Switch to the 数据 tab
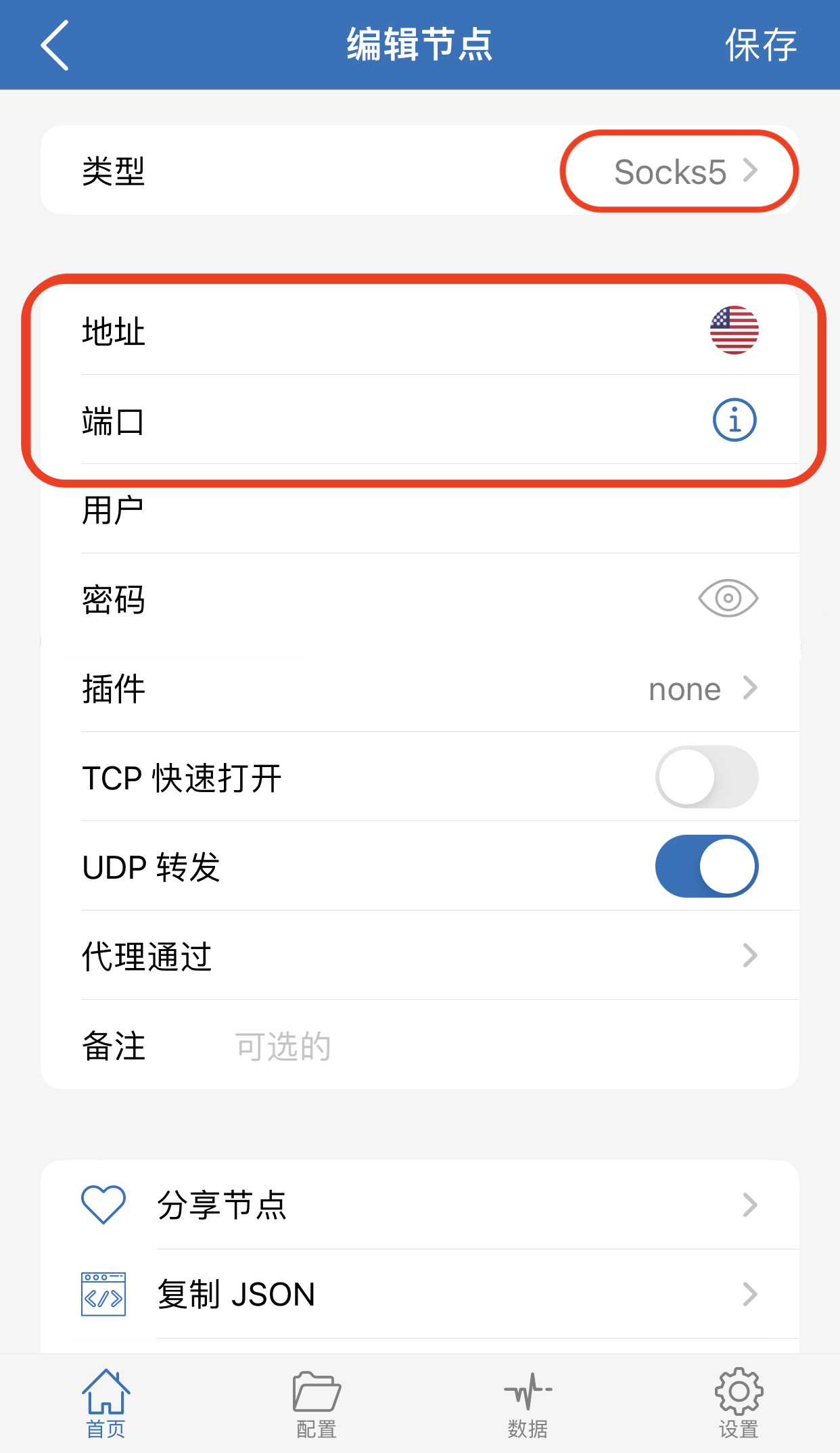 click(x=528, y=1404)
